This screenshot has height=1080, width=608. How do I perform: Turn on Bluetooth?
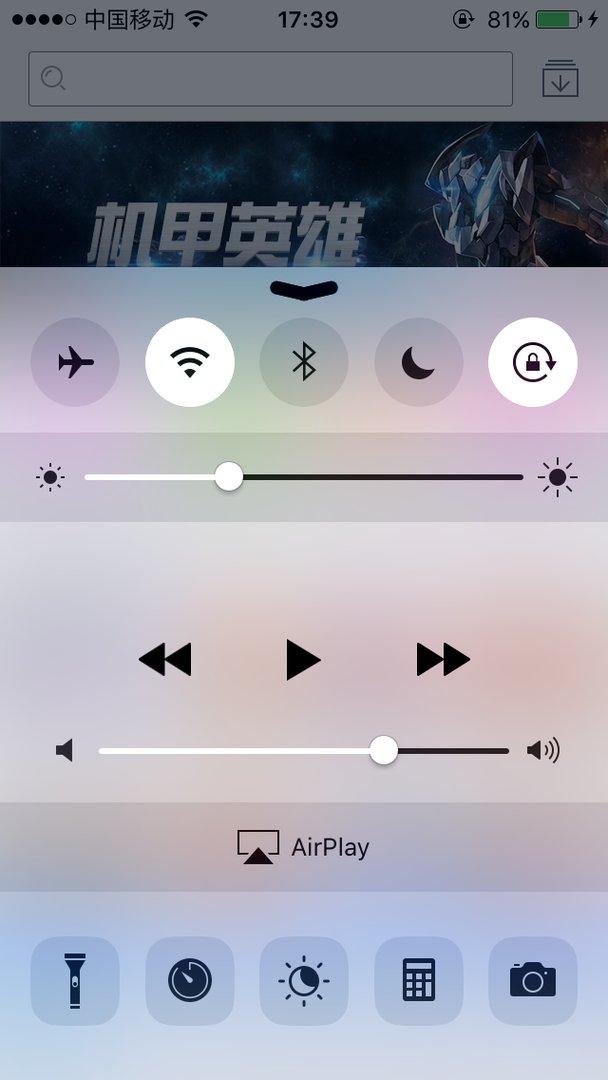tap(304, 362)
